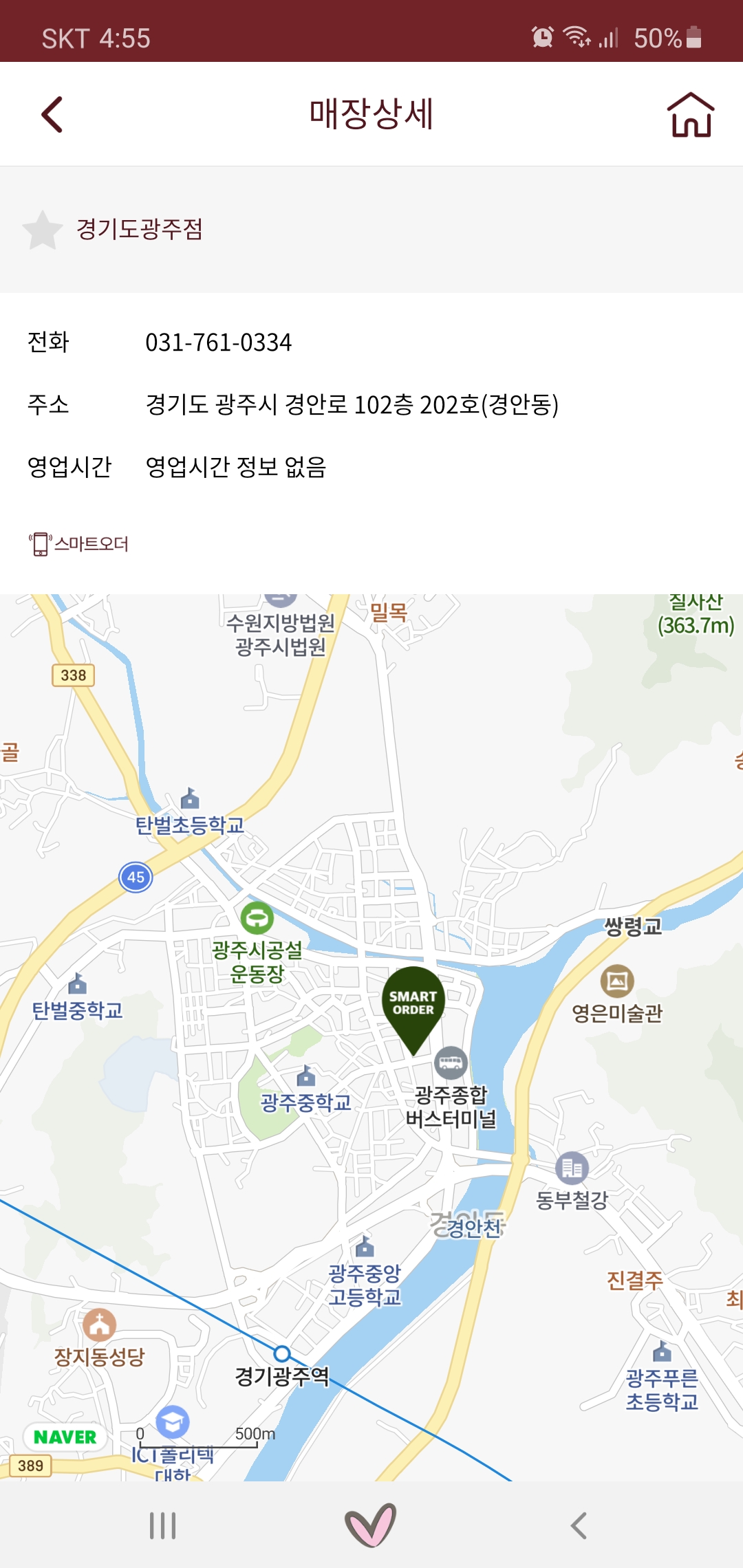Go back using the top-left arrow
Image resolution: width=743 pixels, height=1568 pixels.
click(52, 114)
